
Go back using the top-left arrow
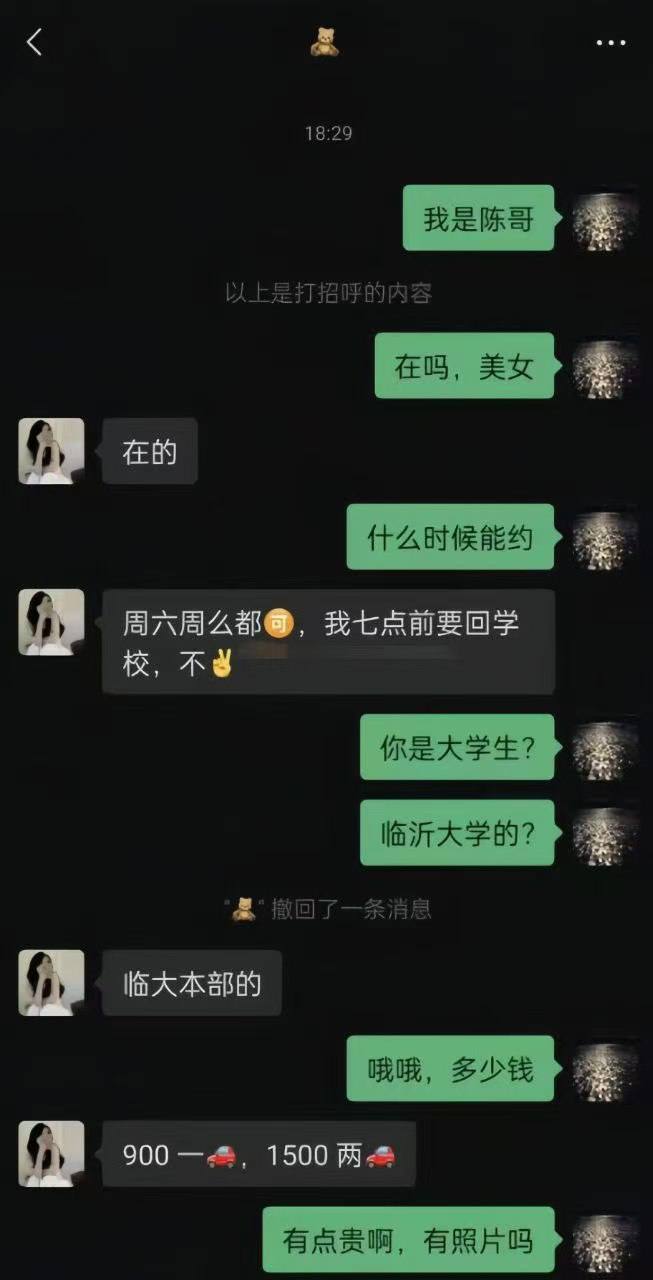coord(34,42)
